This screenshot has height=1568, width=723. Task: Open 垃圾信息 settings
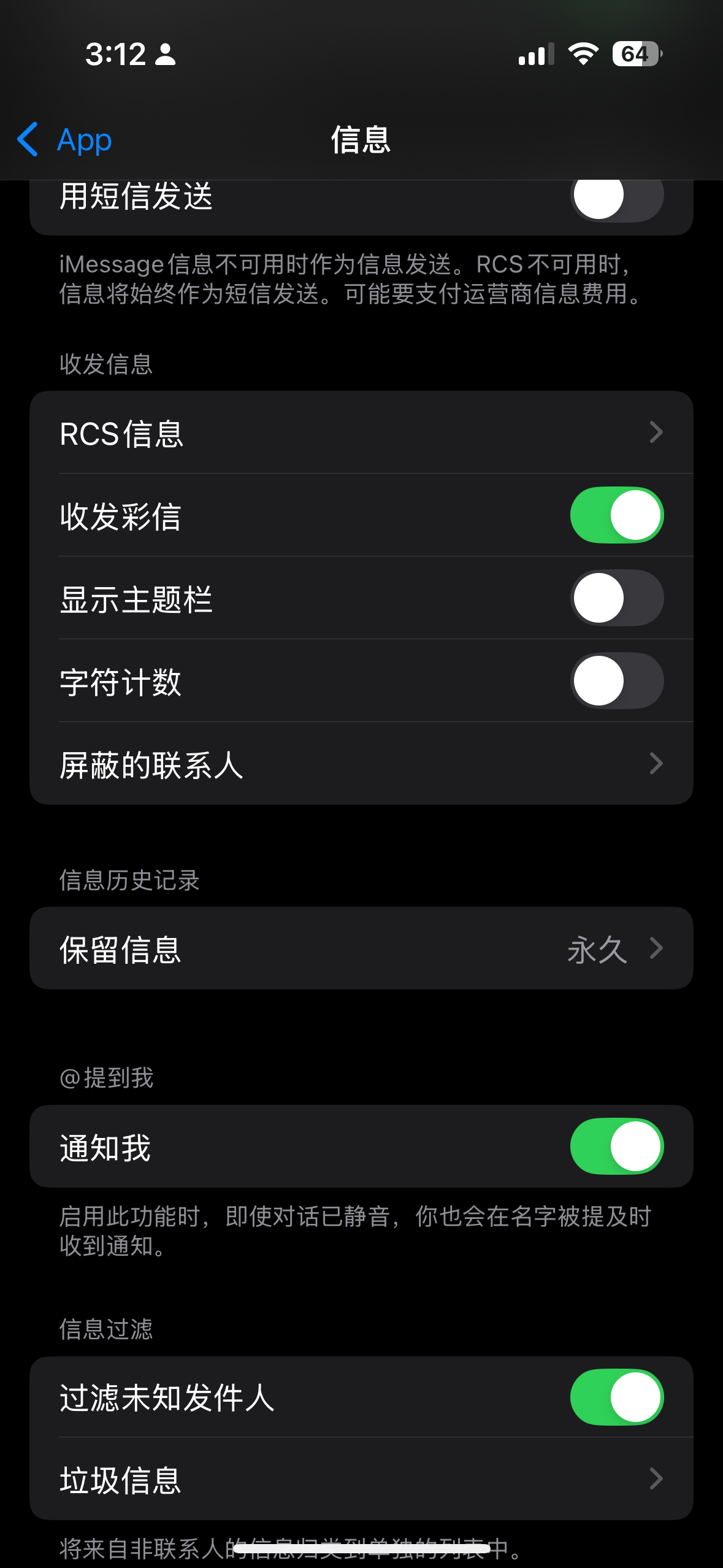click(x=361, y=1479)
